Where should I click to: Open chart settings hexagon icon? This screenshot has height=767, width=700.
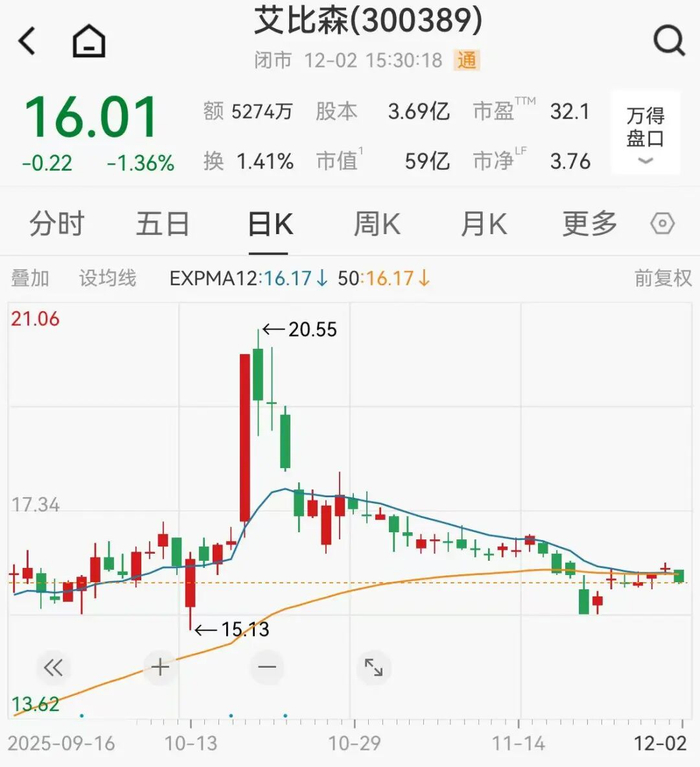point(662,224)
